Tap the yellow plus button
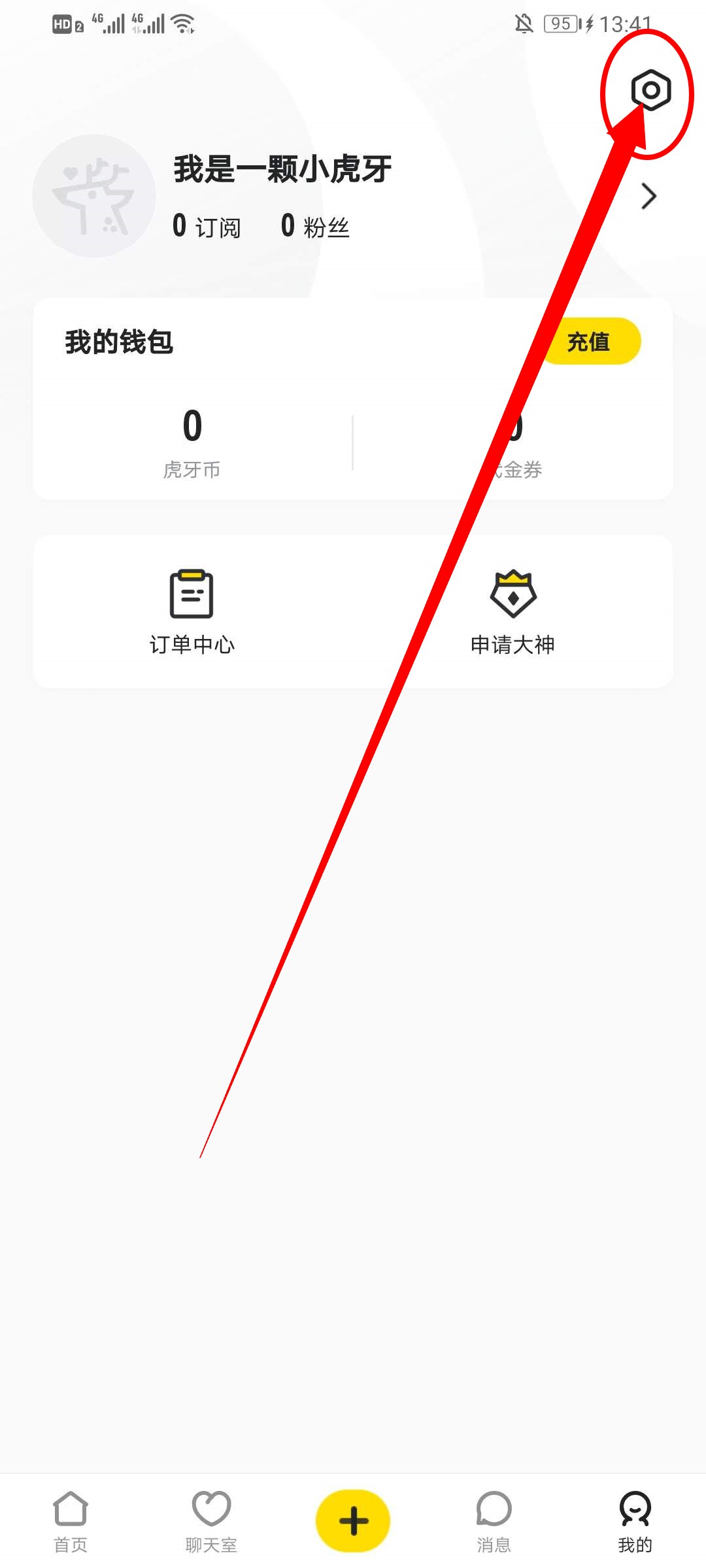The image size is (706, 1568). point(353,1520)
